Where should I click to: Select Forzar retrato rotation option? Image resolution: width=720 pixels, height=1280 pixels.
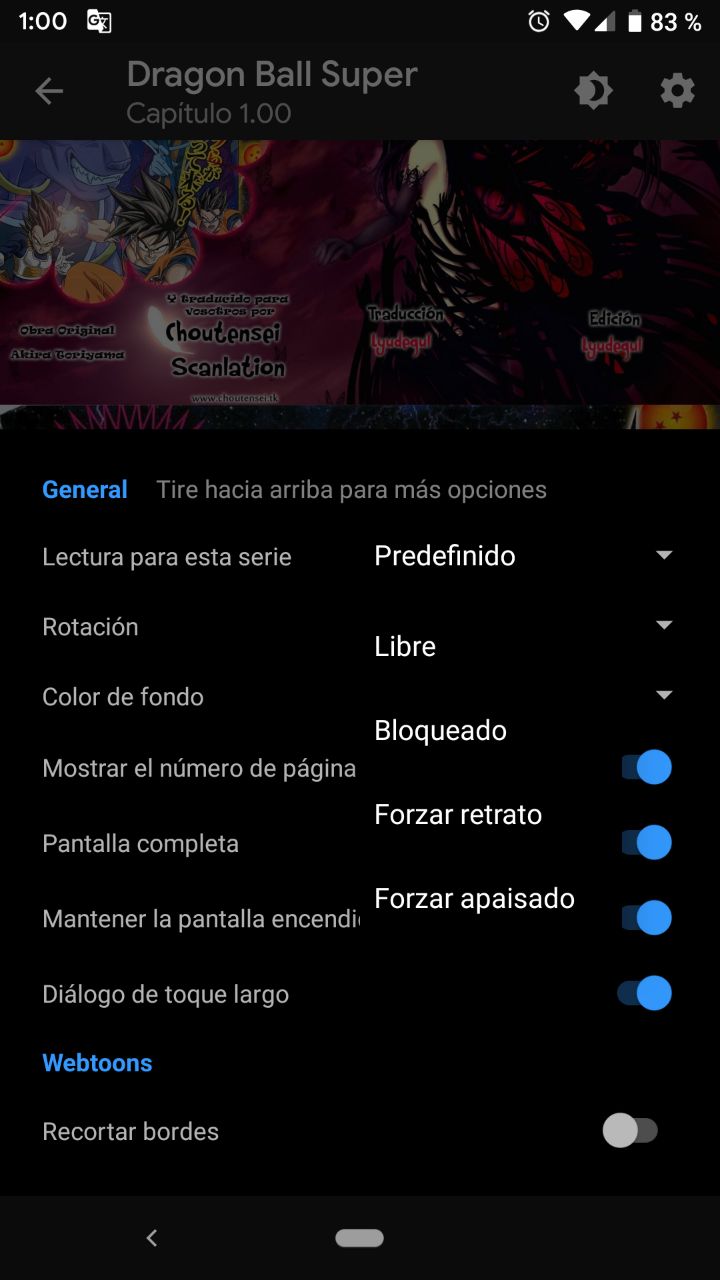click(458, 815)
